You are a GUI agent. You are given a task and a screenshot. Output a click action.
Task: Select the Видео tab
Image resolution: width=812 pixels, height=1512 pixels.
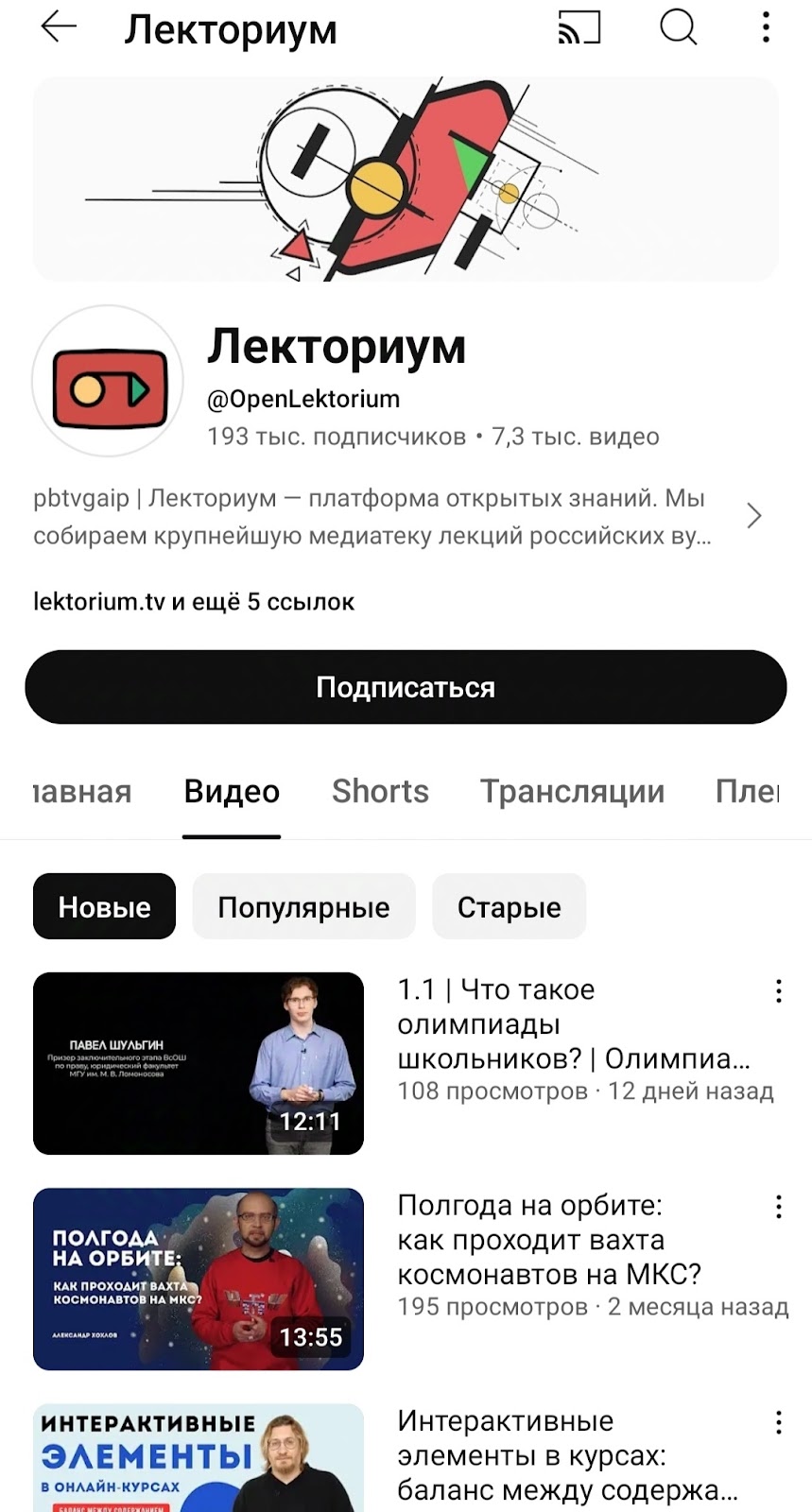(232, 791)
